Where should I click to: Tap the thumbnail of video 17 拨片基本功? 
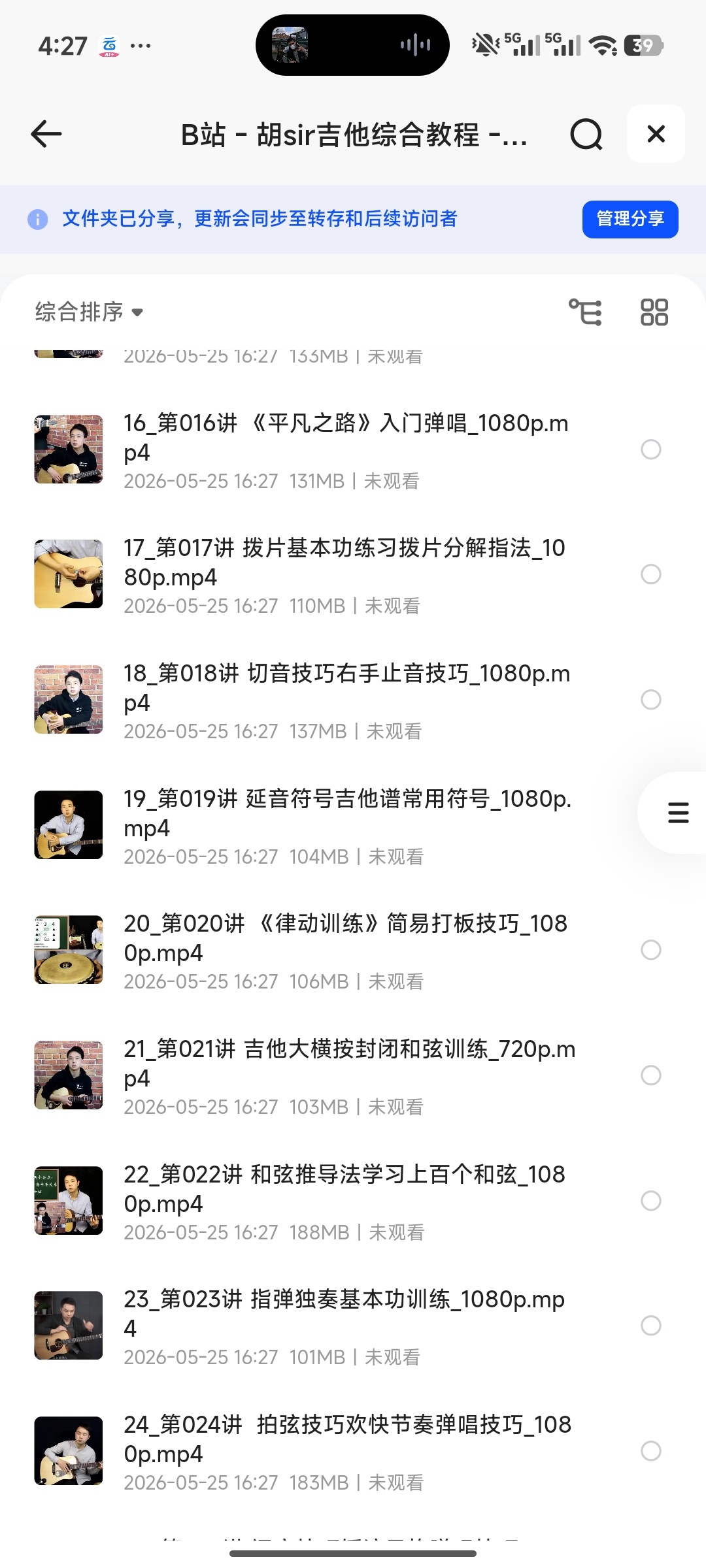click(x=69, y=574)
